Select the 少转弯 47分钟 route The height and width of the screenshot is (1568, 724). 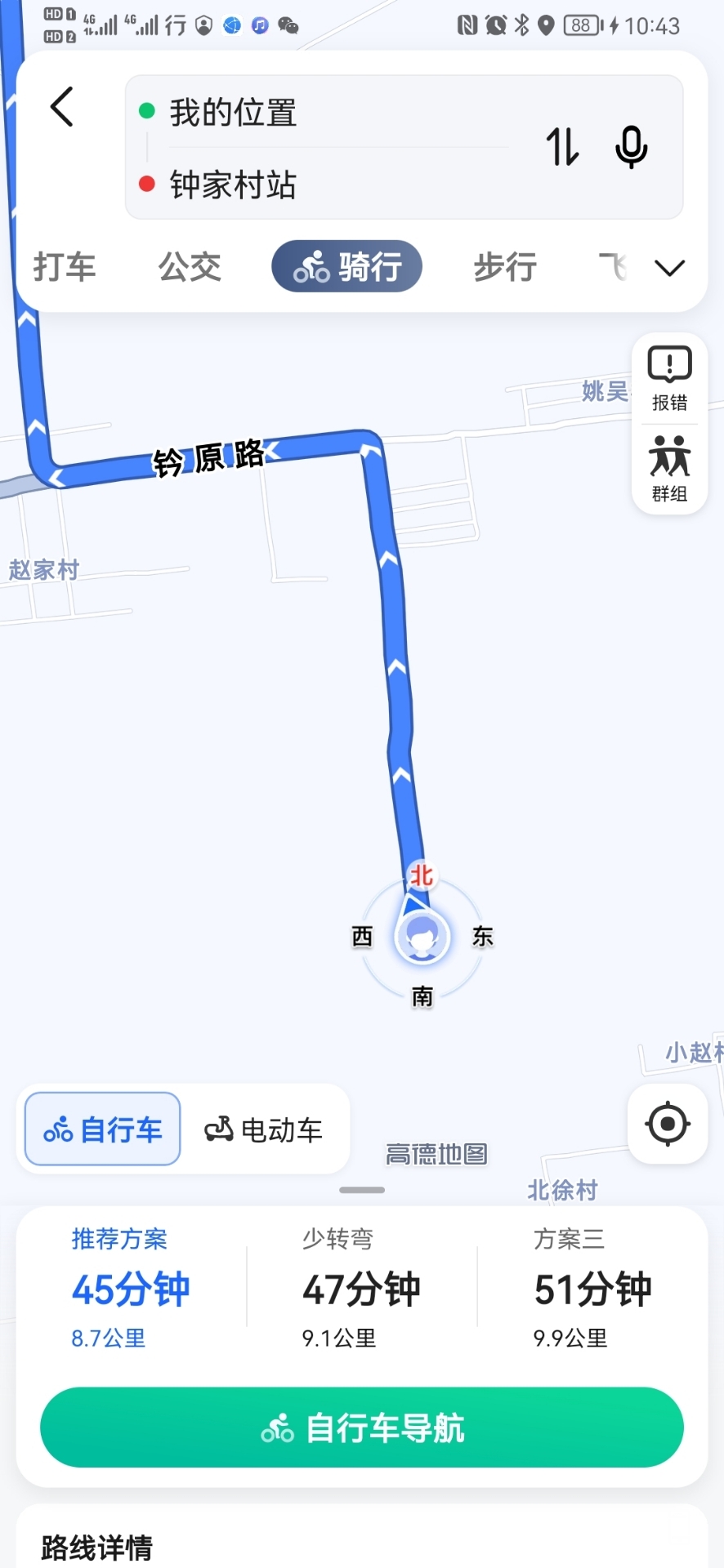[361, 1289]
